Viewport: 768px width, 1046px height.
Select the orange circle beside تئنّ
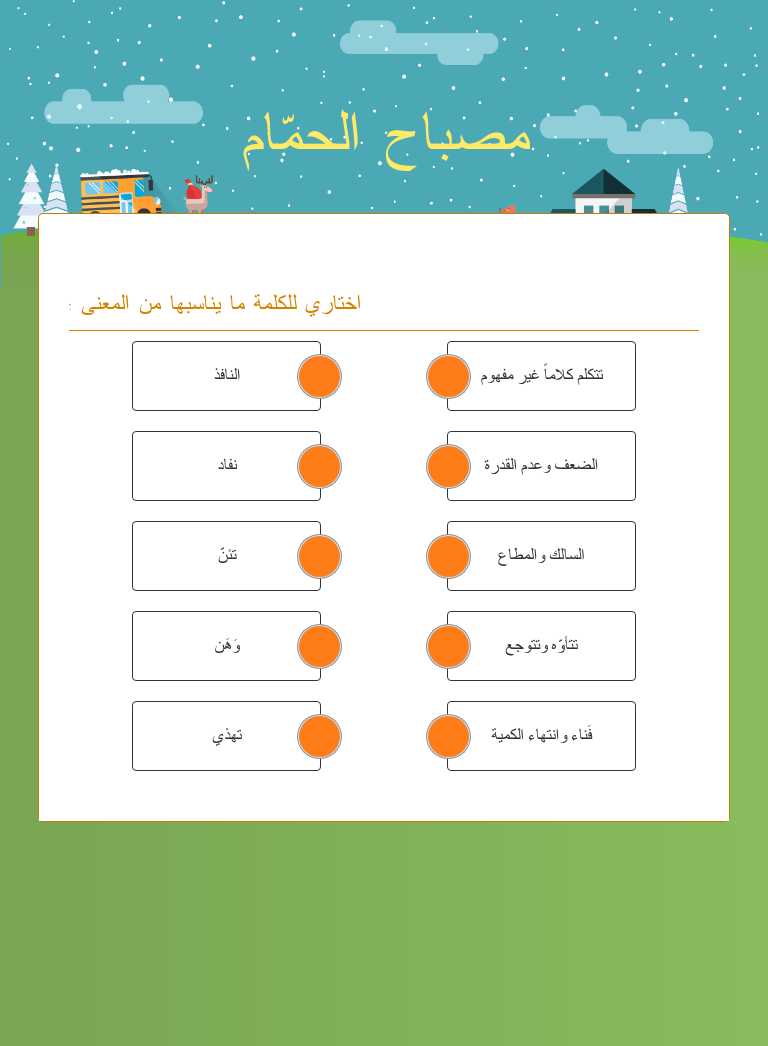(x=319, y=556)
